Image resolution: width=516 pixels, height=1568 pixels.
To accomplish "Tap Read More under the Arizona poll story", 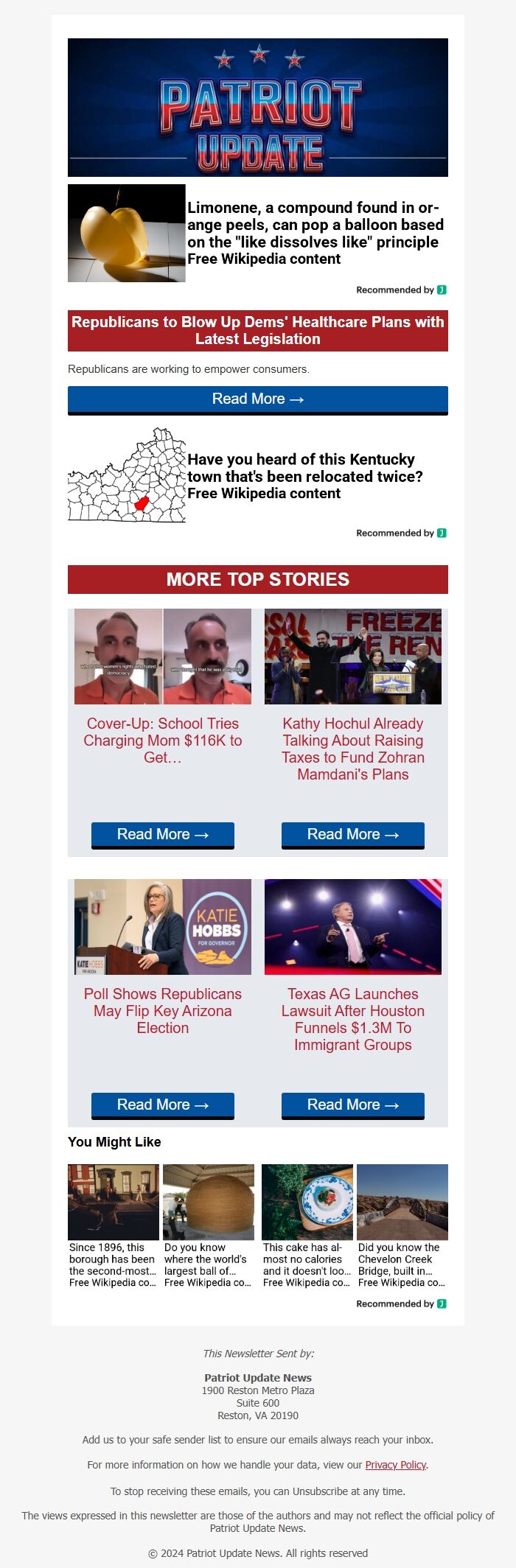I will pos(162,1105).
